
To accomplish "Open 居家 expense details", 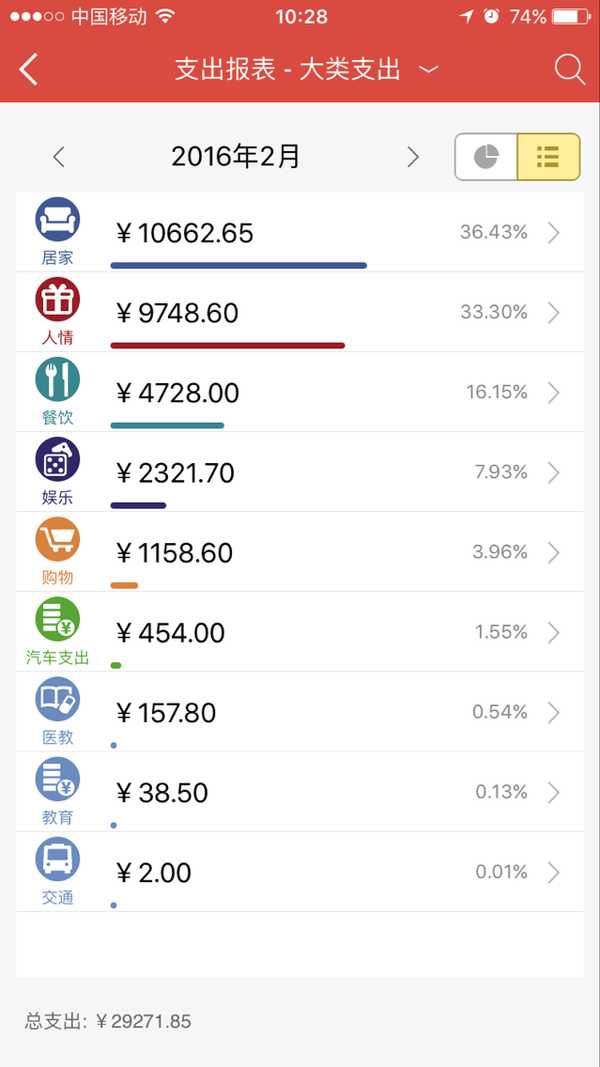I will point(300,232).
